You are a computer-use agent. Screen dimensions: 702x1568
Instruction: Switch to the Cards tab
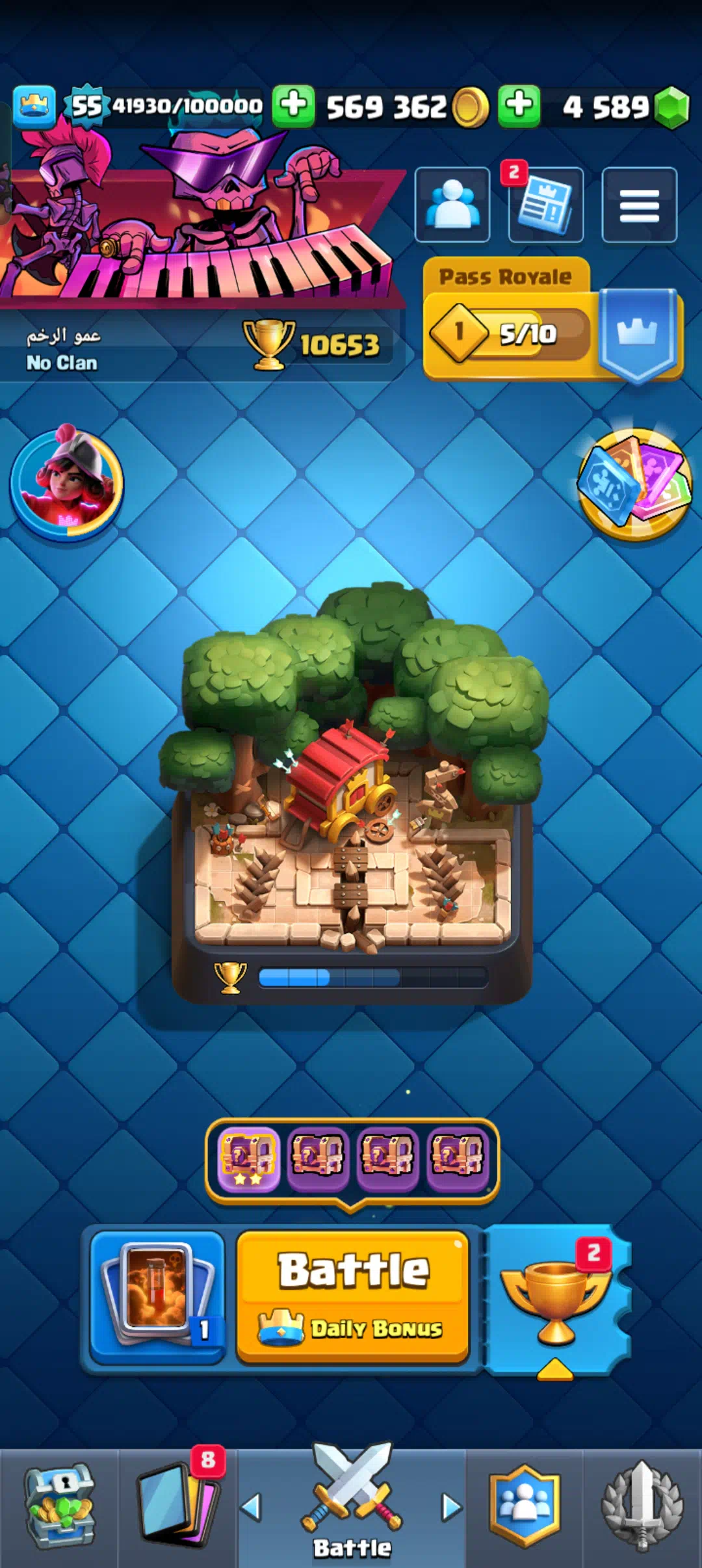[177, 1507]
